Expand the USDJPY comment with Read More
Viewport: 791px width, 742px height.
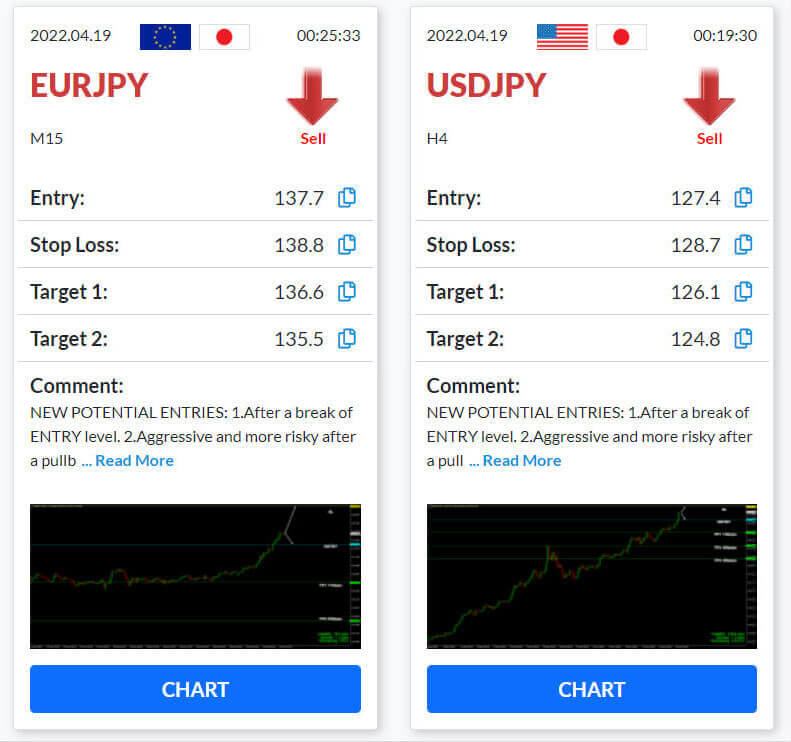tap(522, 460)
